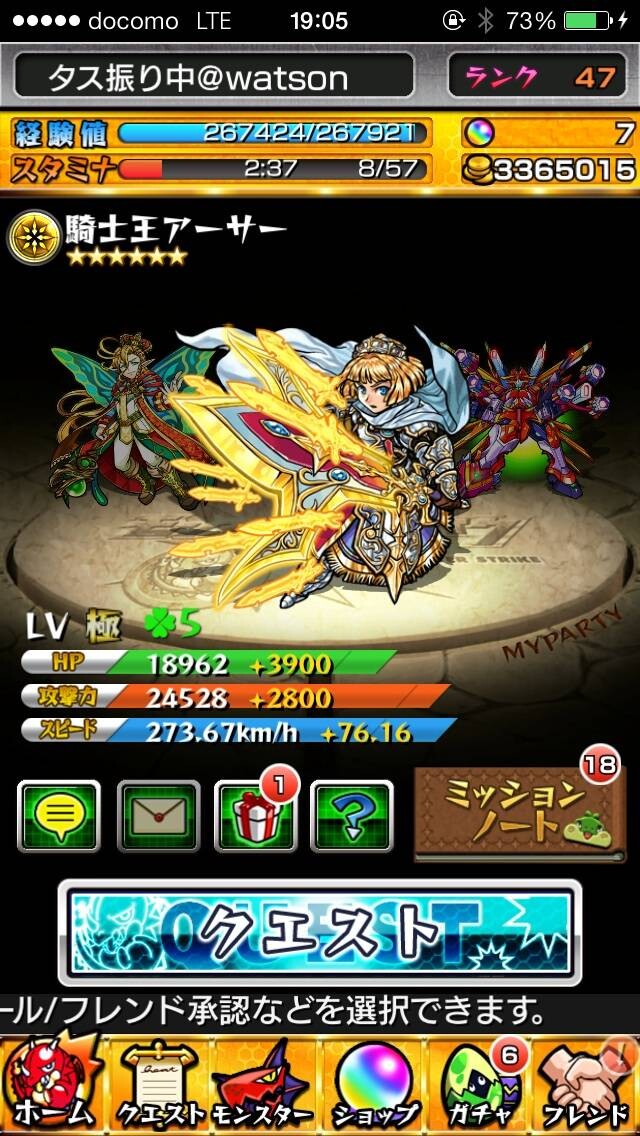Open the ミッションノート mission notebook
The height and width of the screenshot is (1136, 640).
point(519,814)
